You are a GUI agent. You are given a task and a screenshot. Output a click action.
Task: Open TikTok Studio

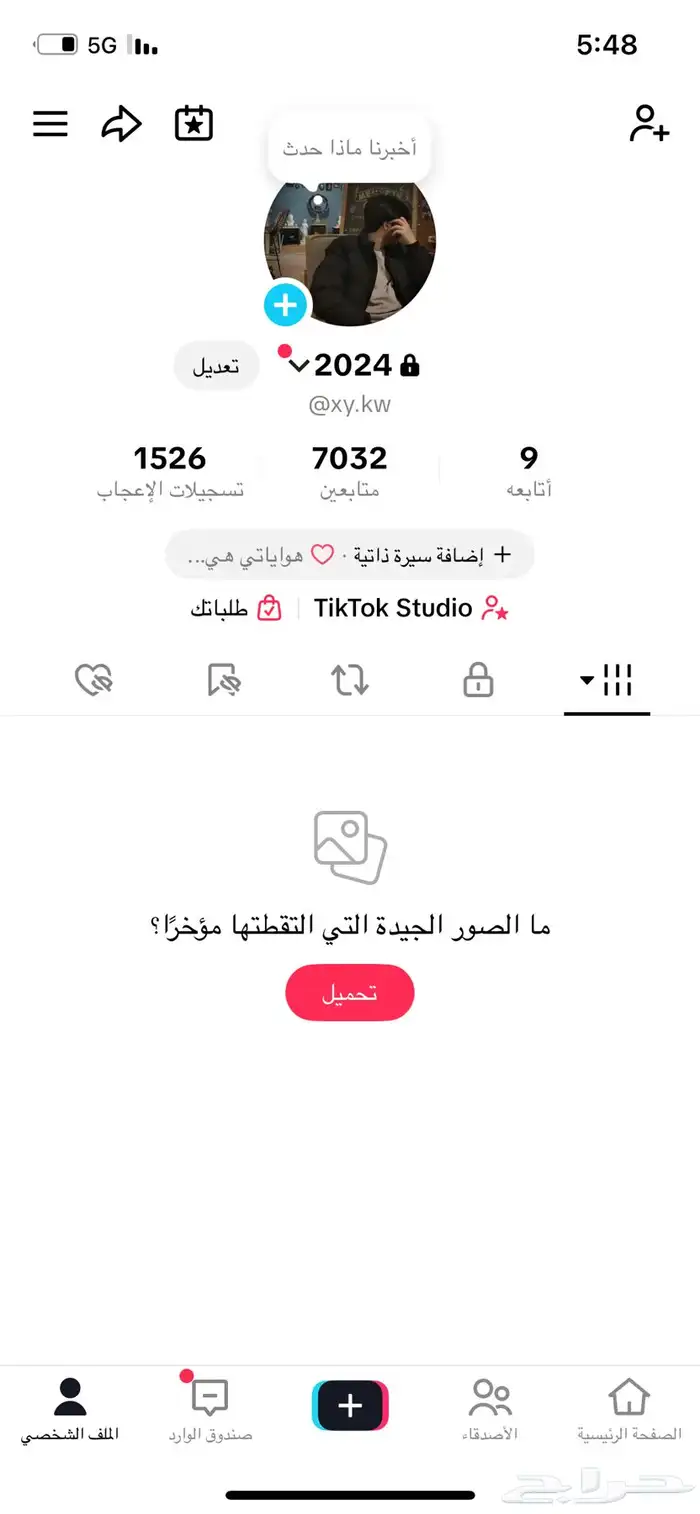click(x=410, y=608)
